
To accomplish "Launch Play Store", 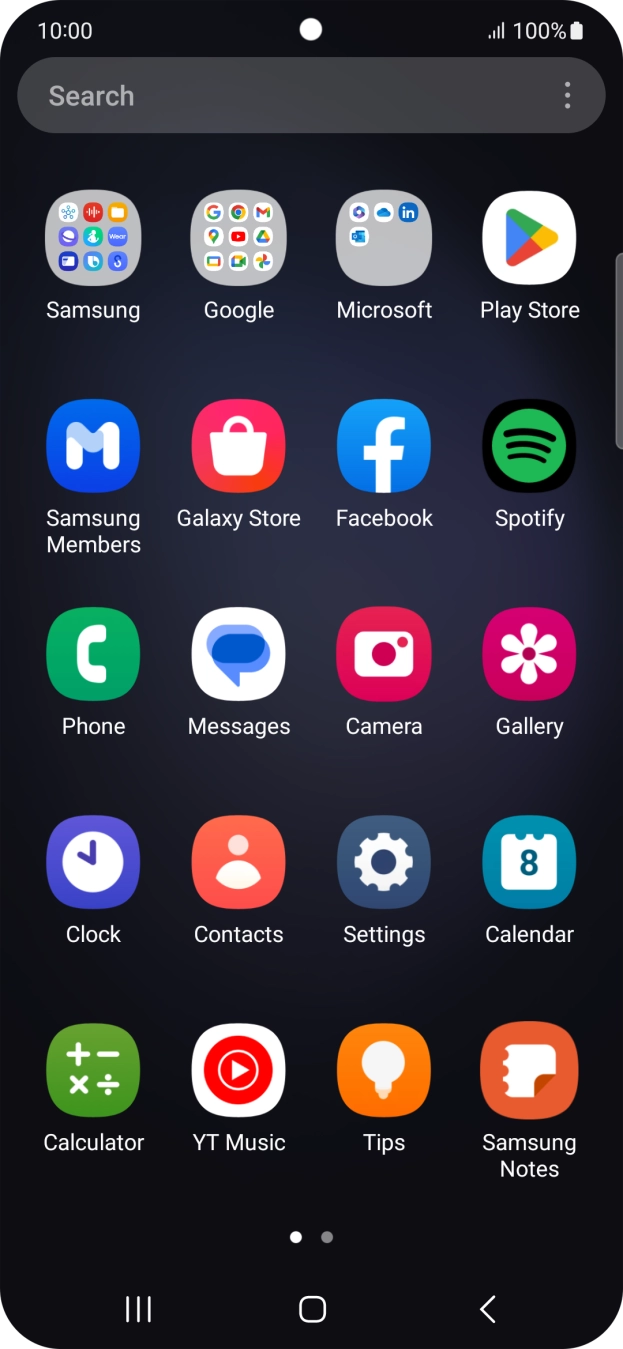I will (x=529, y=238).
